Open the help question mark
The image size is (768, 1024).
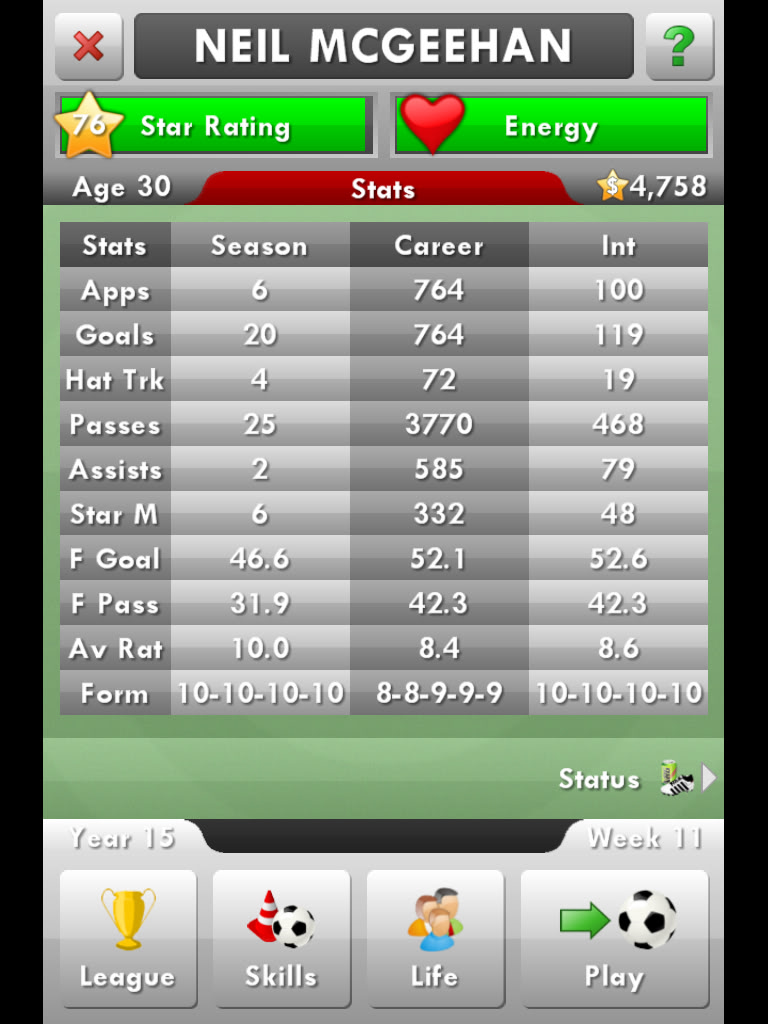tap(680, 47)
